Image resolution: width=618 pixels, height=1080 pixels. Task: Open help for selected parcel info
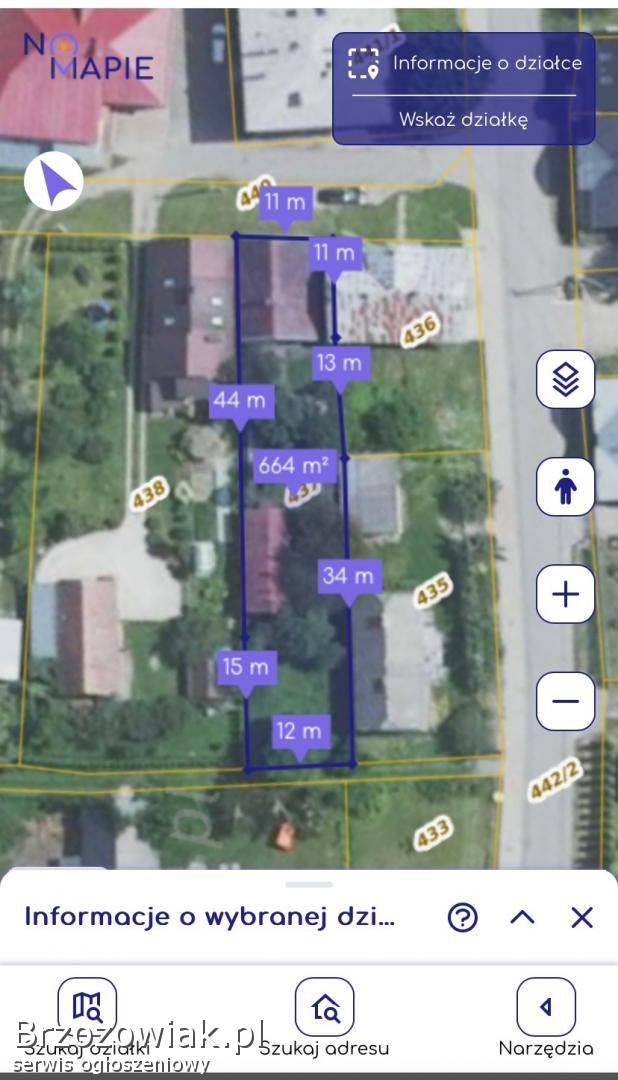point(463,917)
